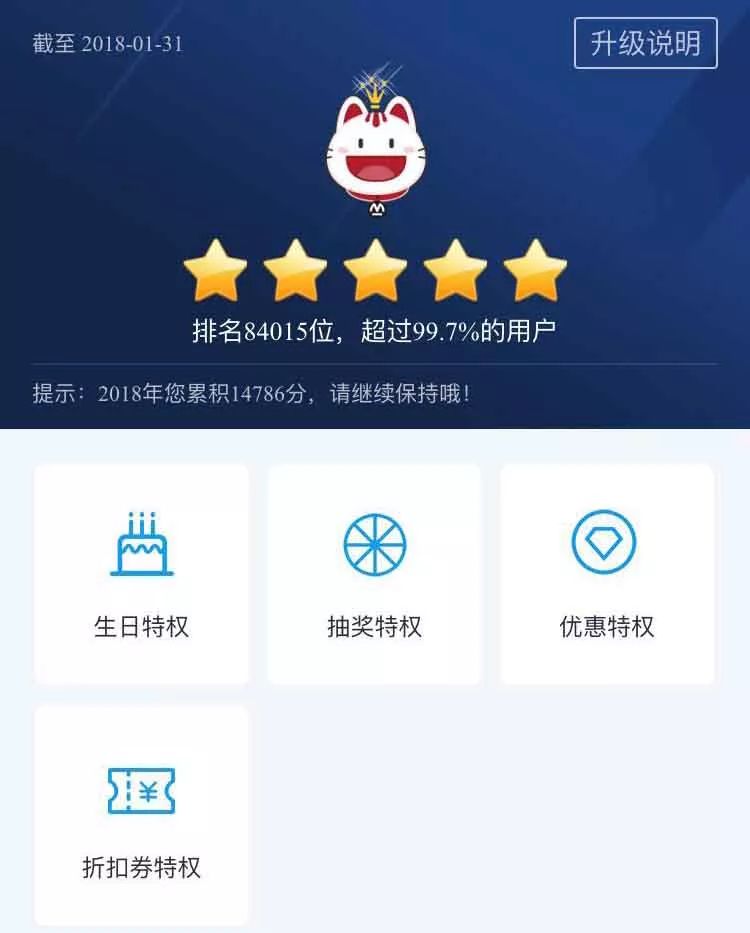Screen dimensions: 750x933
Task: Select the middle star of the five stars
Action: [x=375, y=266]
